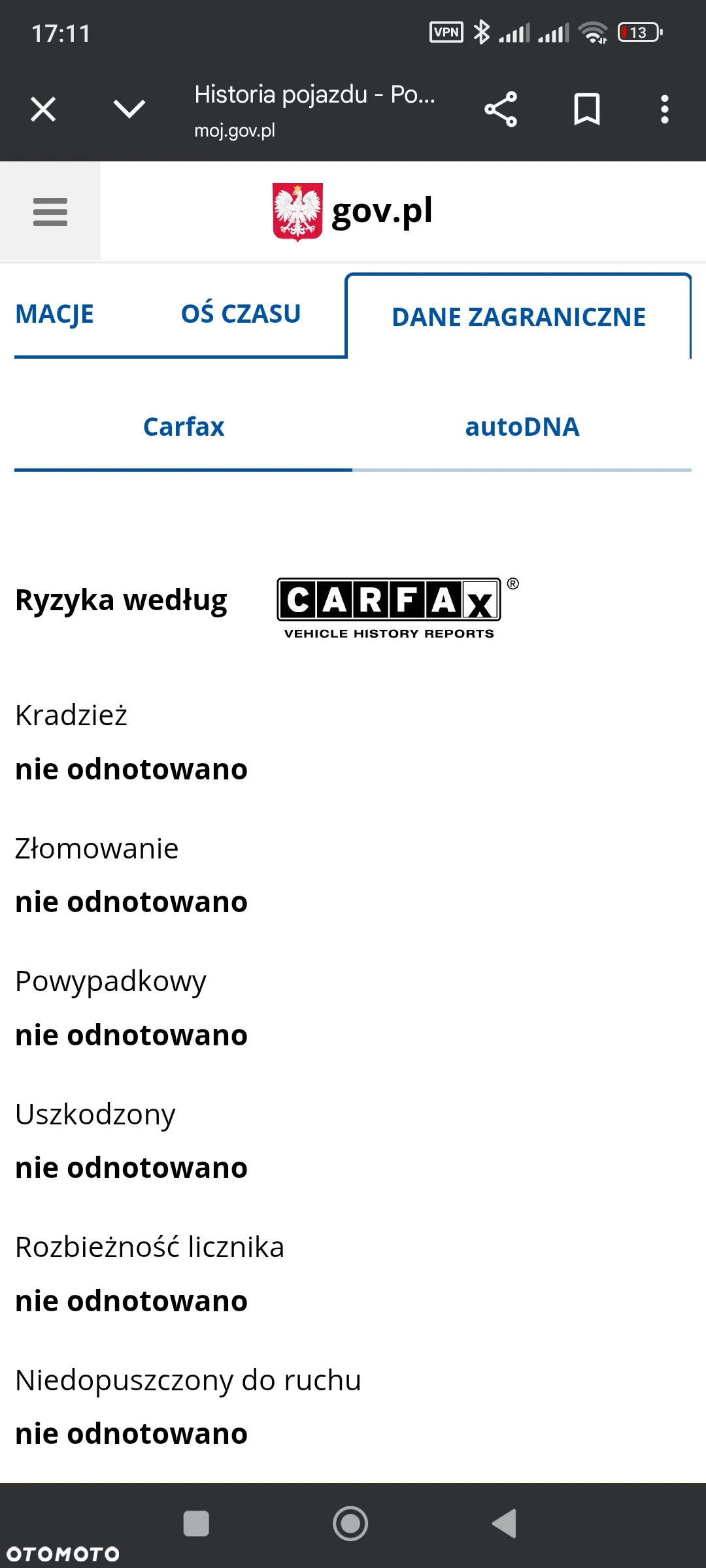Go to the partially visible MACJE tab

[x=55, y=314]
